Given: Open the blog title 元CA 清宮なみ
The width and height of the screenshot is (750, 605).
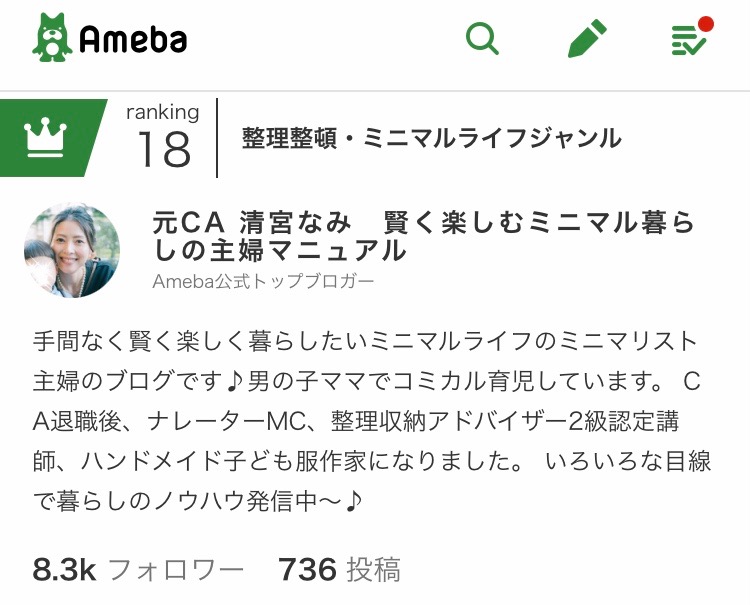Looking at the screenshot, I should (x=422, y=235).
